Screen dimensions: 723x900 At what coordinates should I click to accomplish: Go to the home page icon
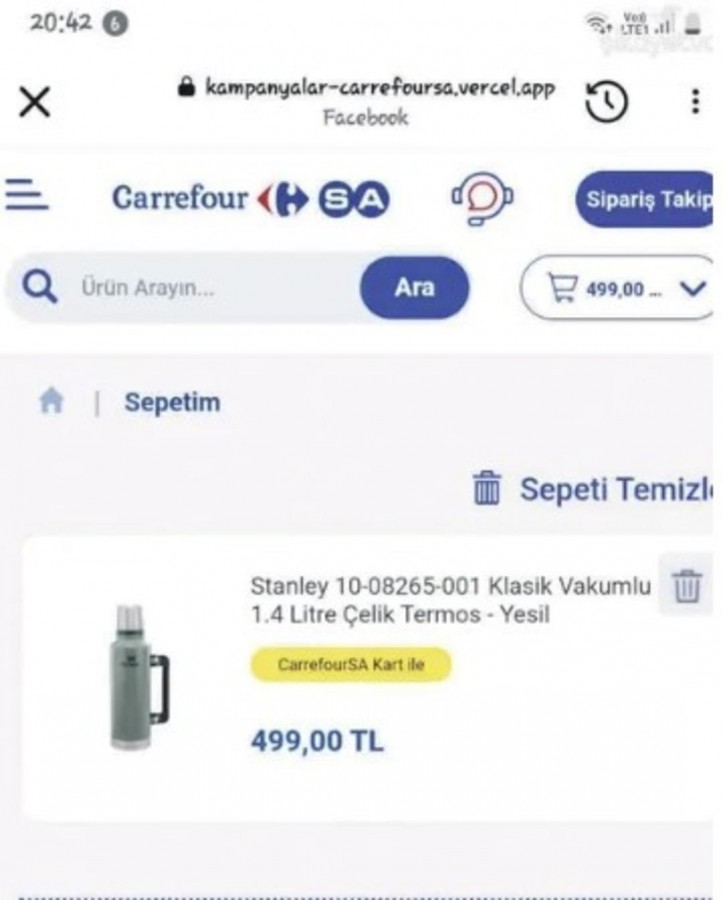(51, 402)
